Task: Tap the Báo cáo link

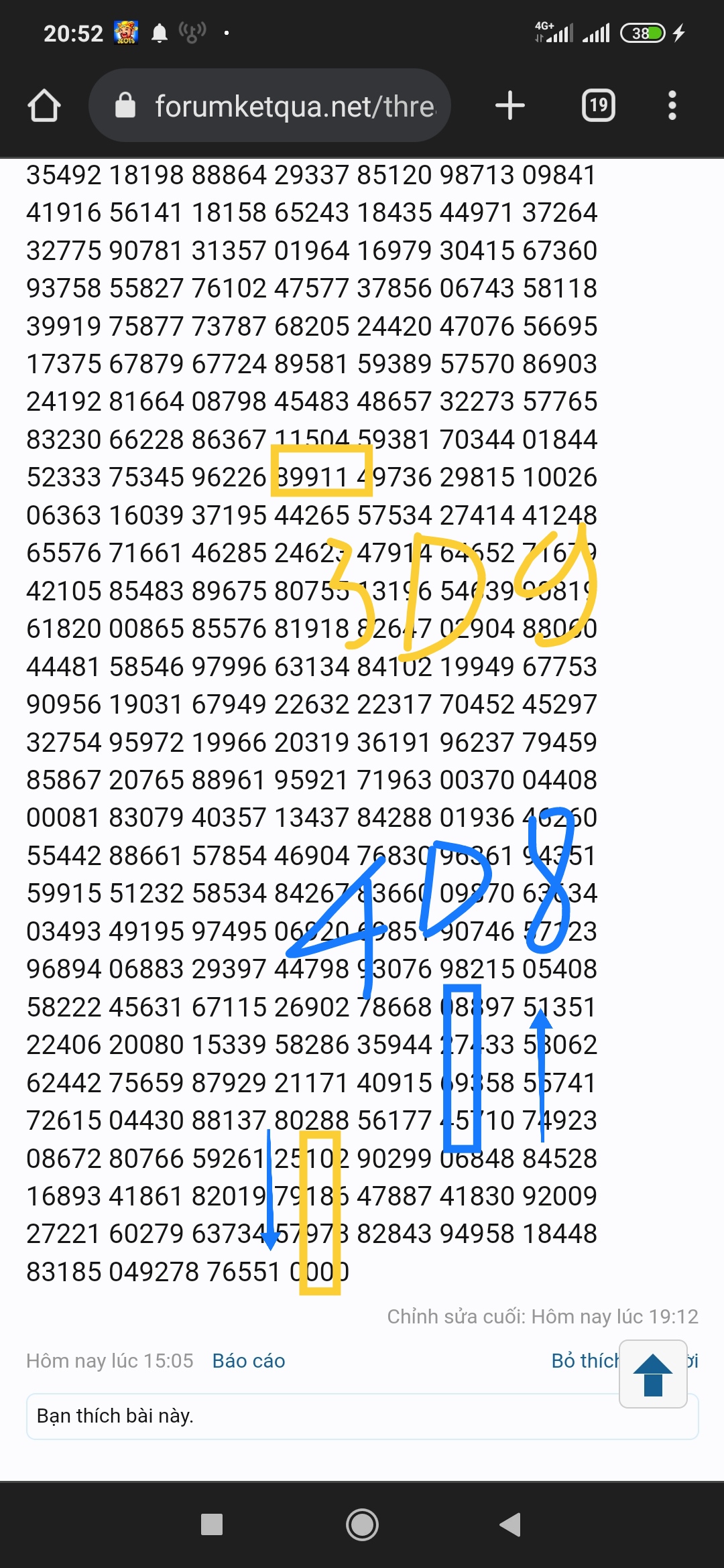Action: pos(249,1361)
